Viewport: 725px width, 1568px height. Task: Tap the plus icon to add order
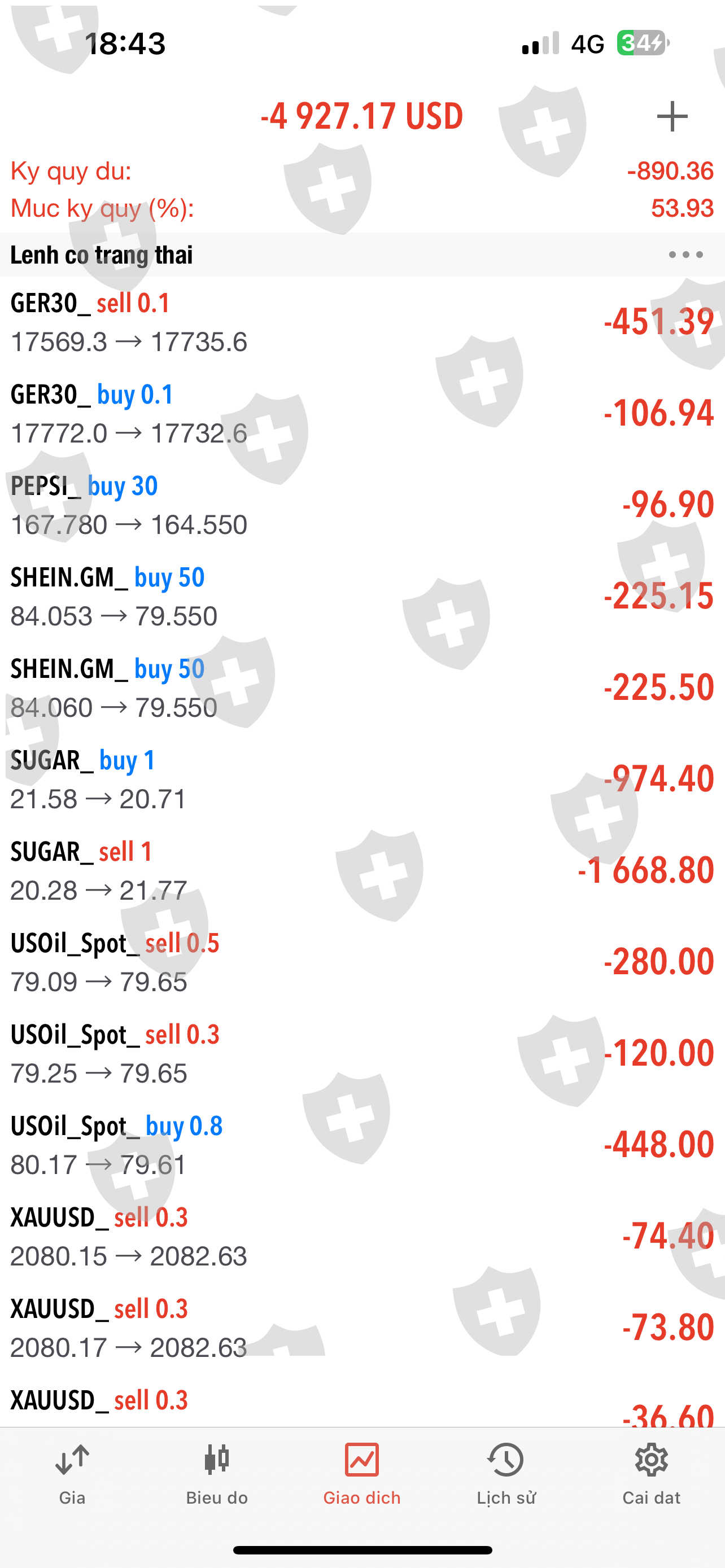pyautogui.click(x=672, y=116)
